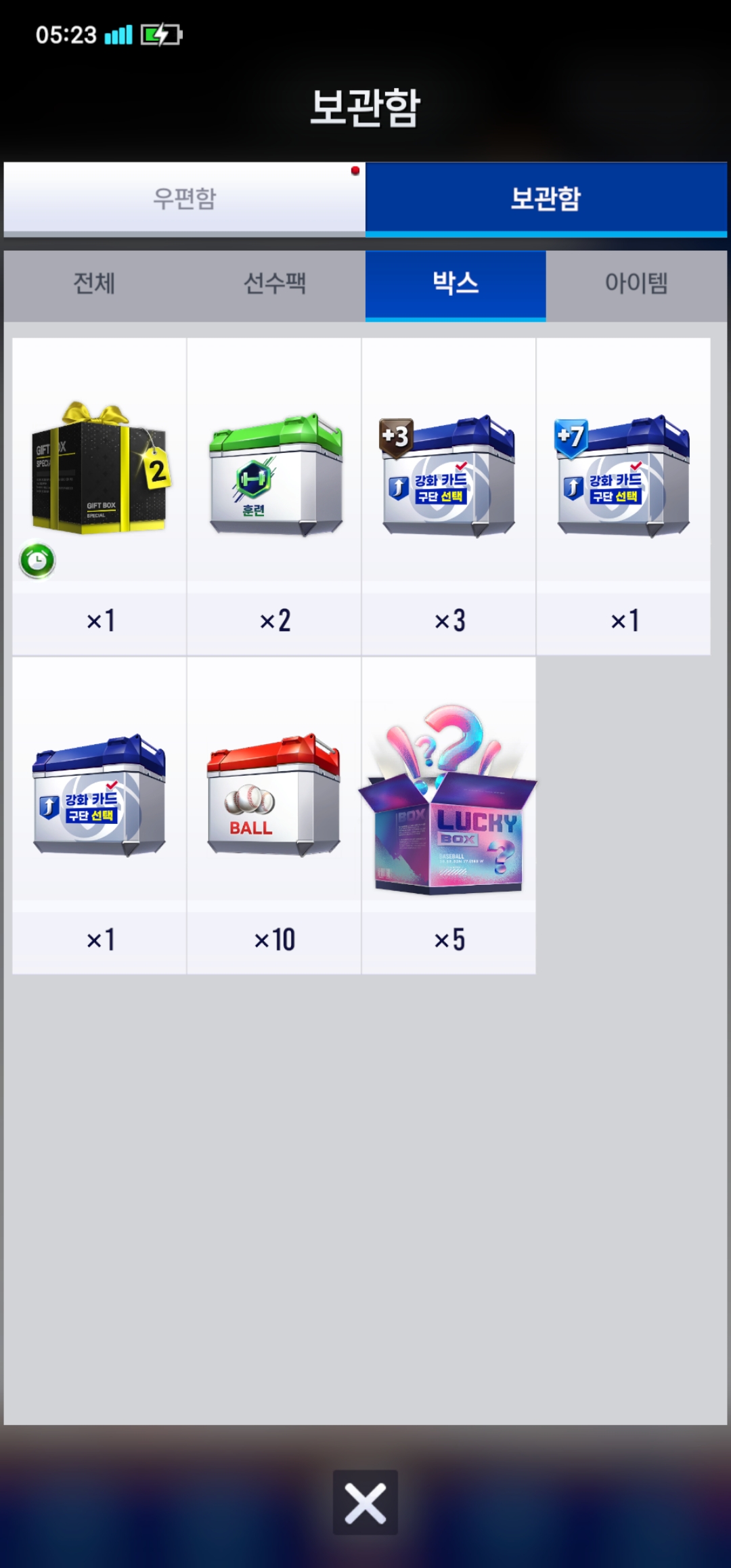Open the black special gift box

pos(99,496)
